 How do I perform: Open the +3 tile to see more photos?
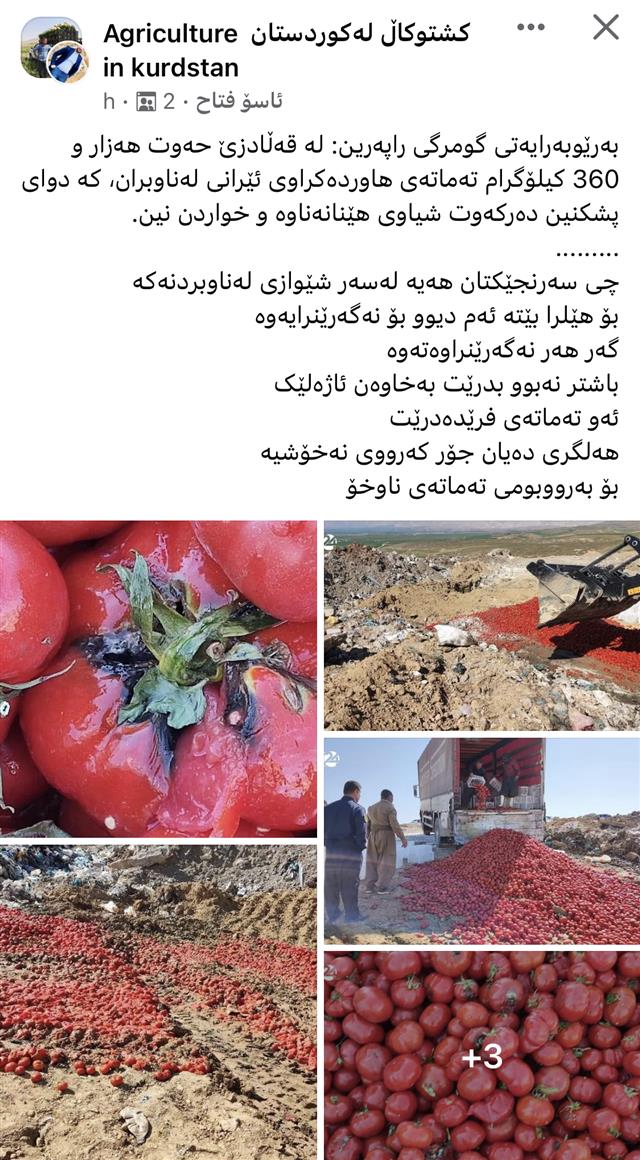pyautogui.click(x=482, y=1055)
